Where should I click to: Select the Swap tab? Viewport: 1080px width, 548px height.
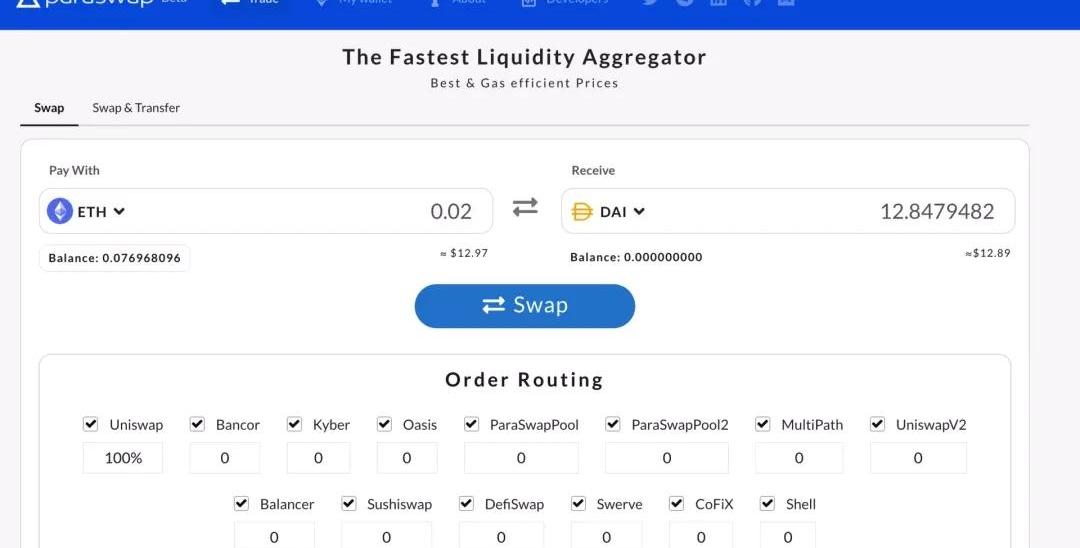[49, 108]
